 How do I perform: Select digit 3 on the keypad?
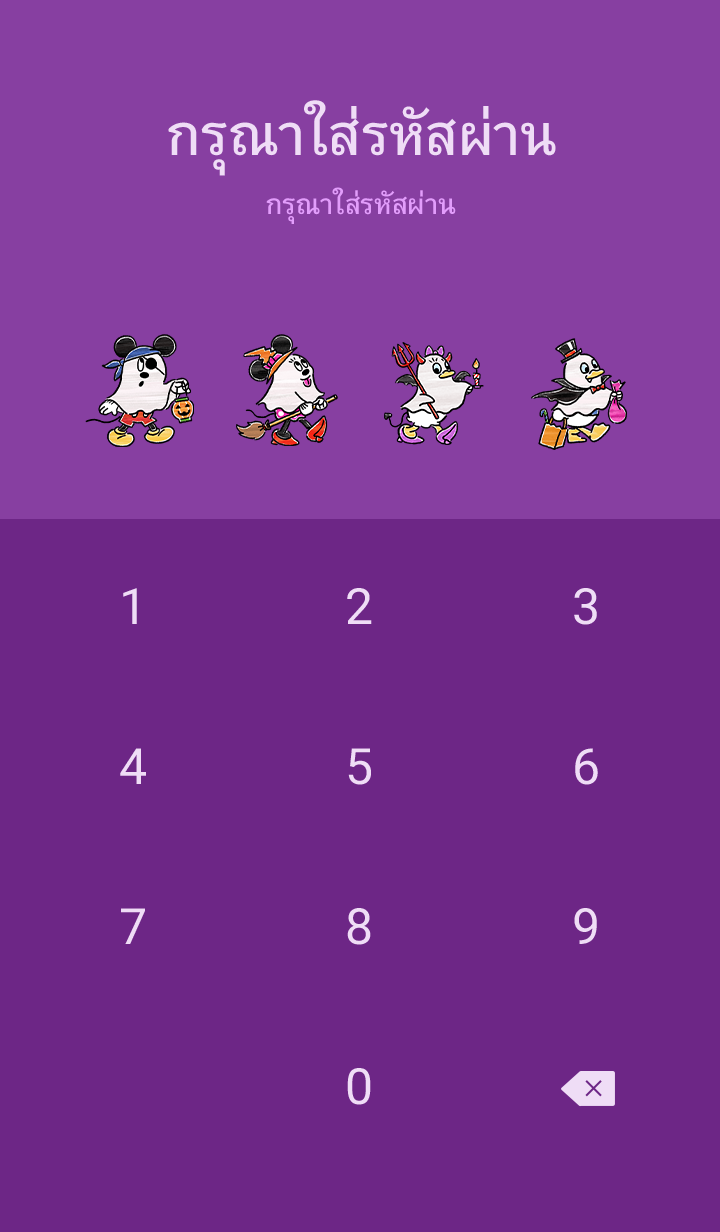click(x=585, y=607)
